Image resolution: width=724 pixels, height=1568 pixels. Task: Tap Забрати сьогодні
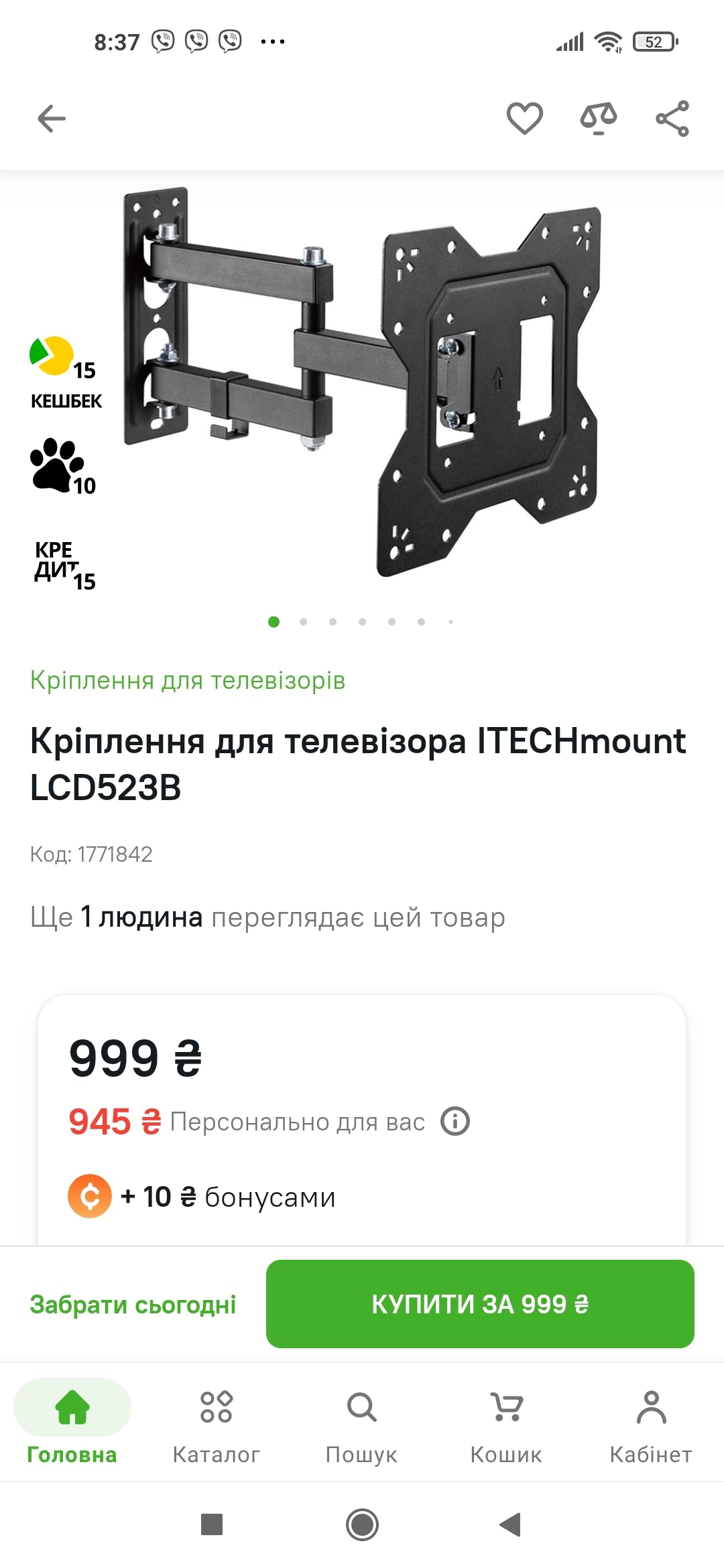(133, 1304)
